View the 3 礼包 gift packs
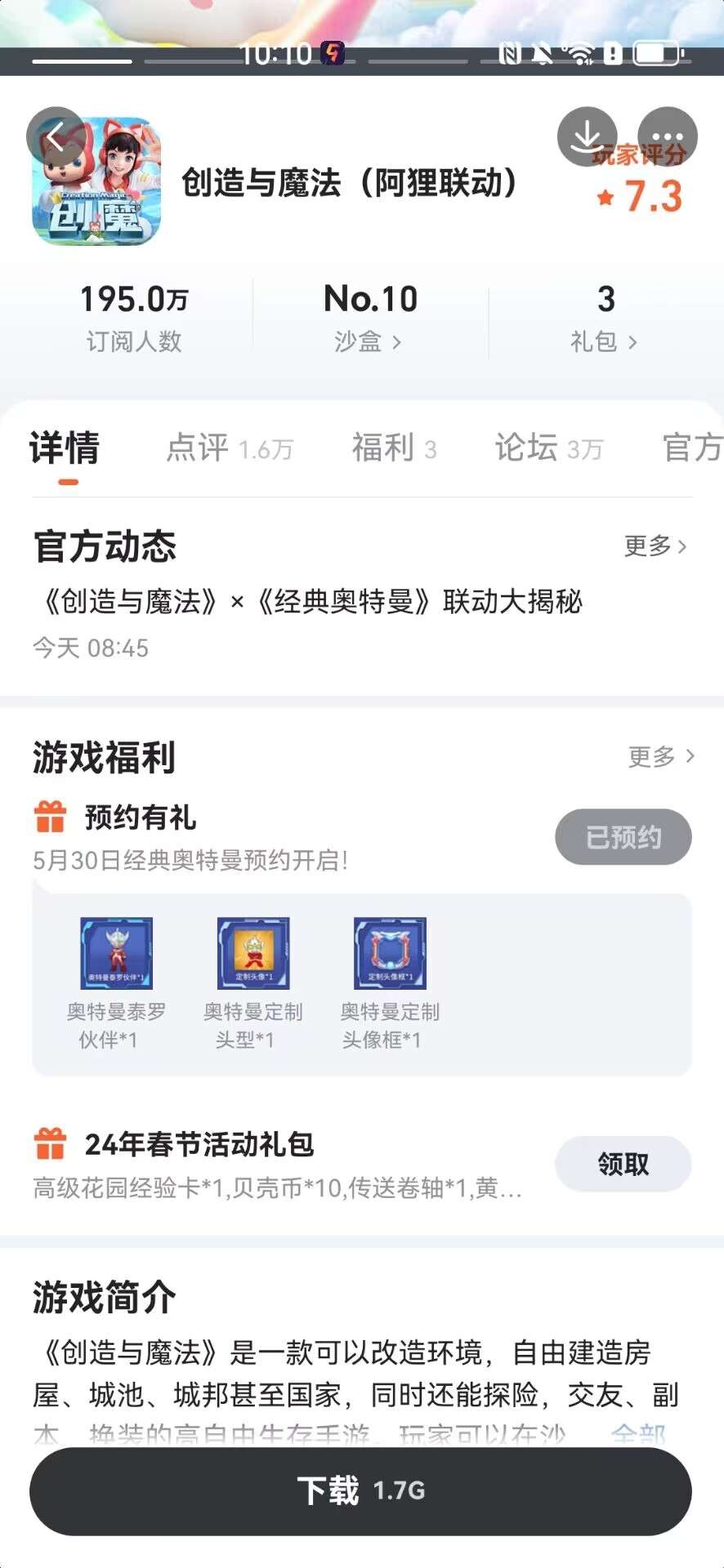 (606, 318)
